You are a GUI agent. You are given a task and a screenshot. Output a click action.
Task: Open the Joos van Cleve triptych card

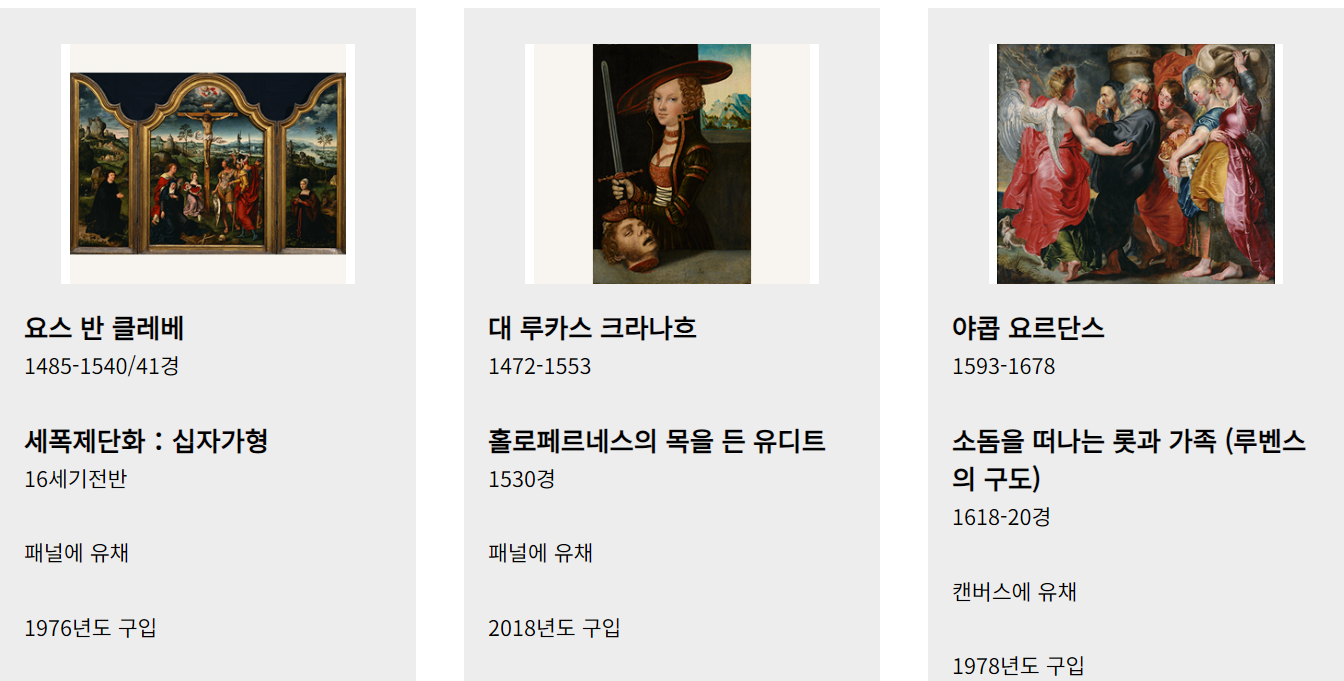pyautogui.click(x=207, y=164)
